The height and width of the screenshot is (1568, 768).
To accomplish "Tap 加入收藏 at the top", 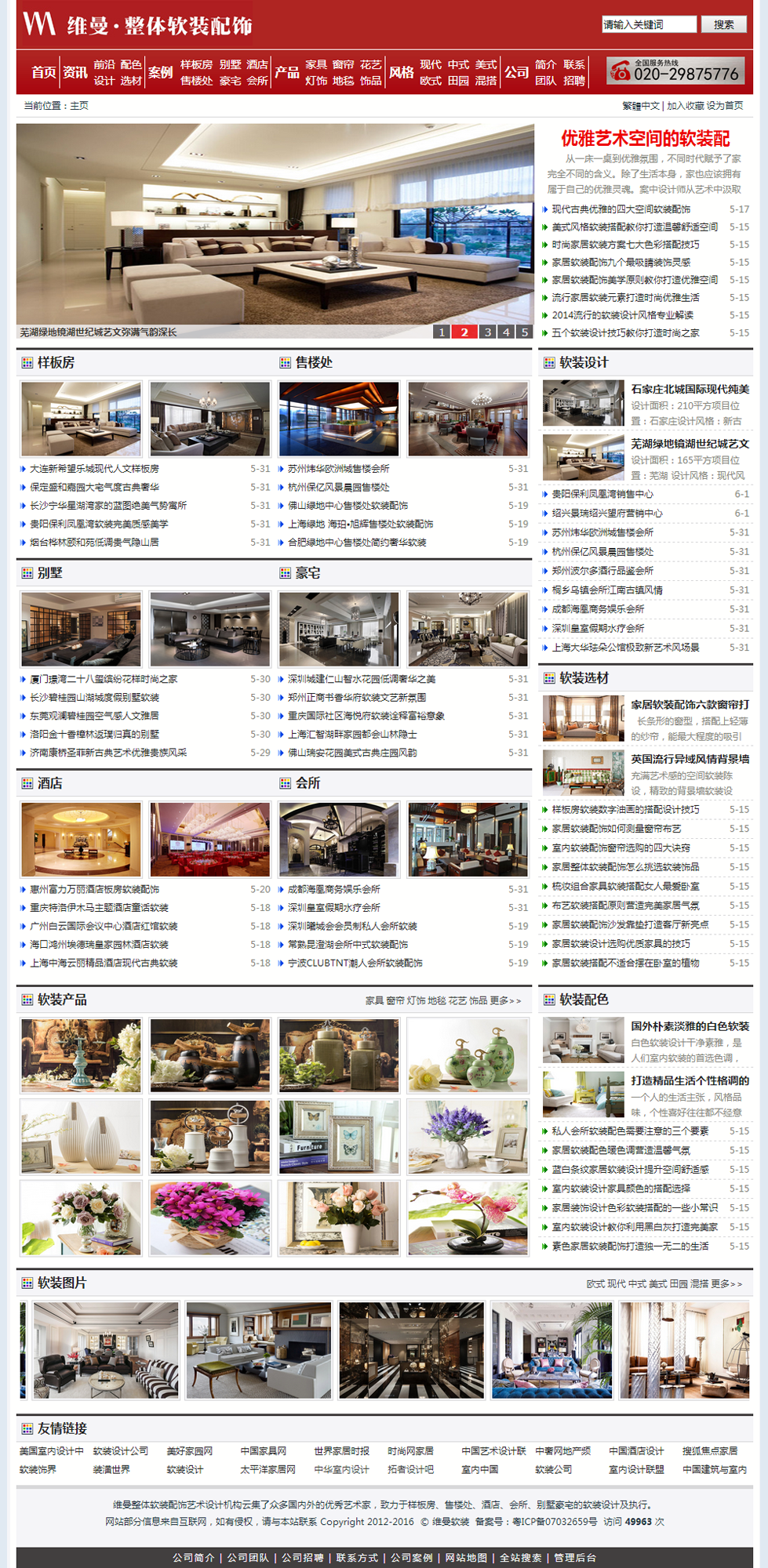I will tap(685, 106).
